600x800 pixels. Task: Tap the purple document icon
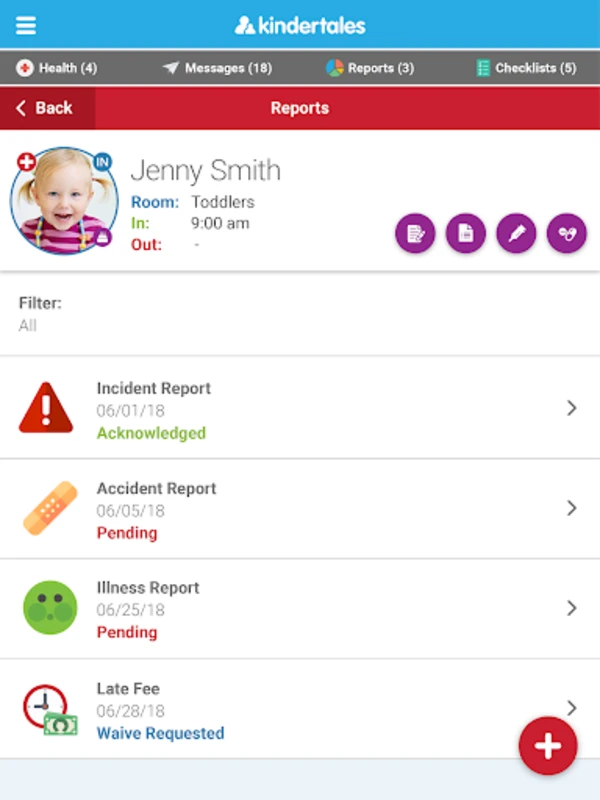(x=466, y=234)
